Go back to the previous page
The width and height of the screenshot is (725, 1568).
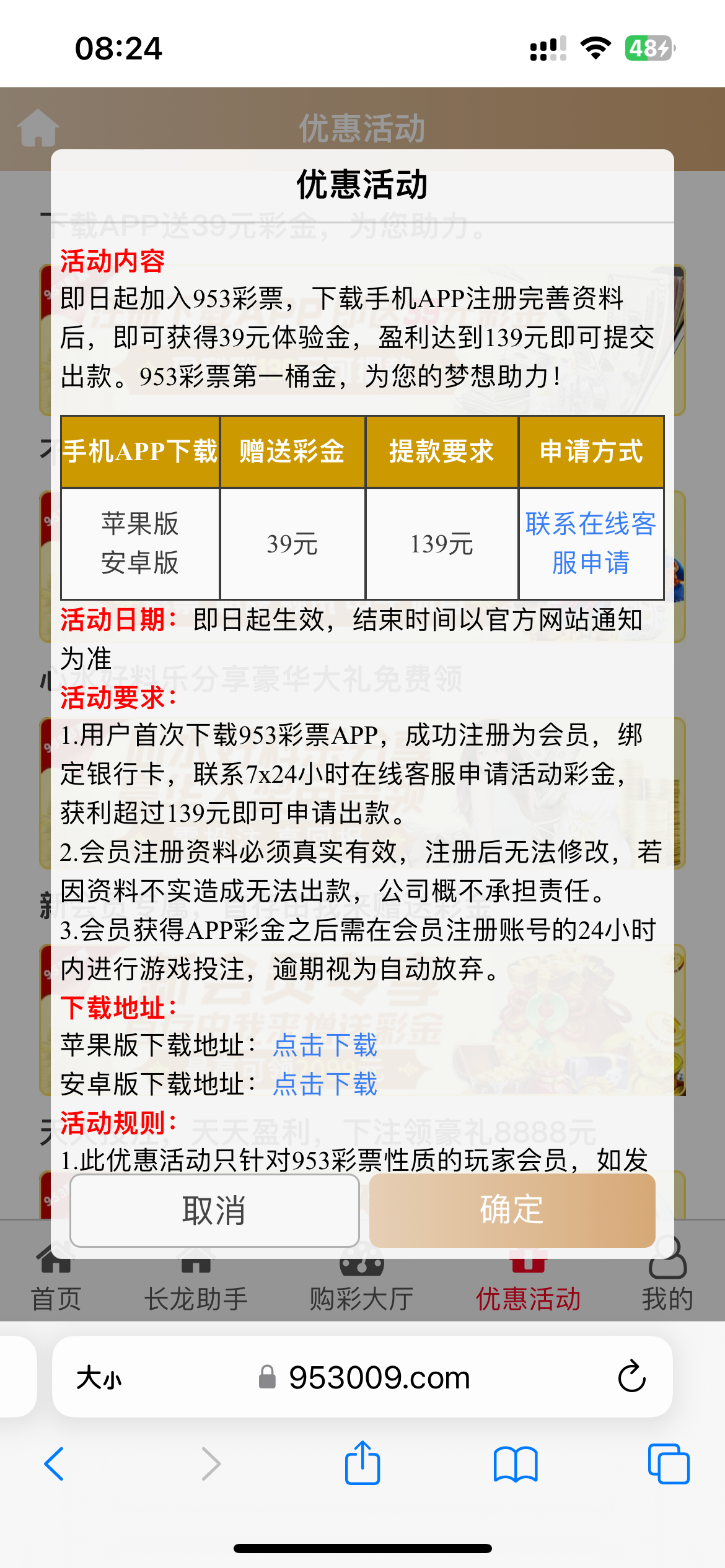[x=55, y=1464]
